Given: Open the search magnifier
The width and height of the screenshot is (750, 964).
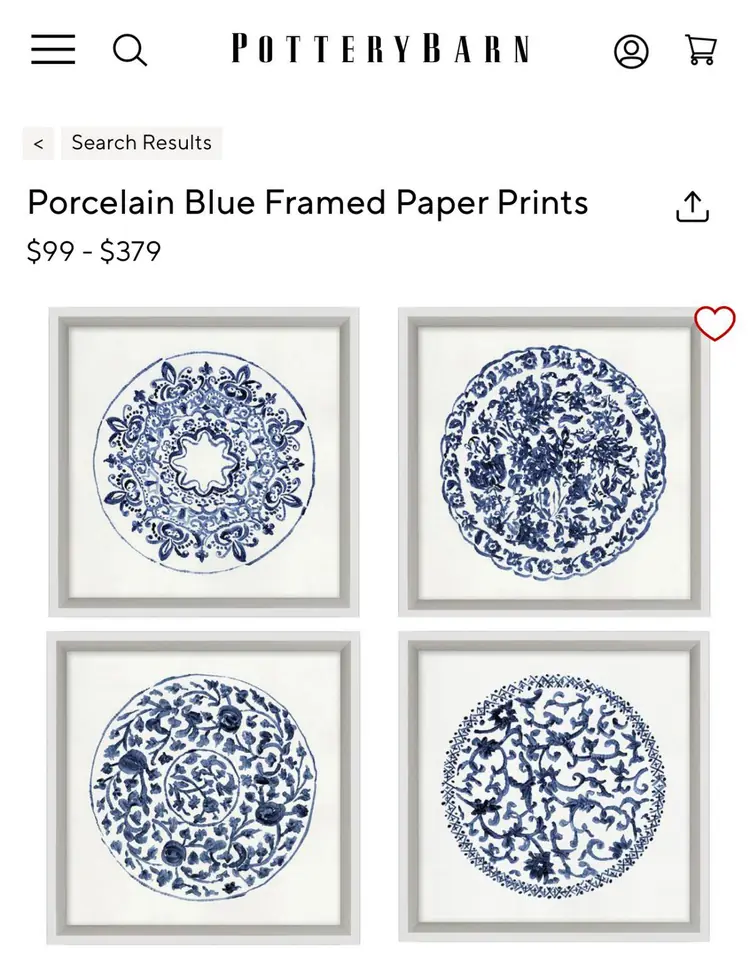Looking at the screenshot, I should tap(129, 49).
